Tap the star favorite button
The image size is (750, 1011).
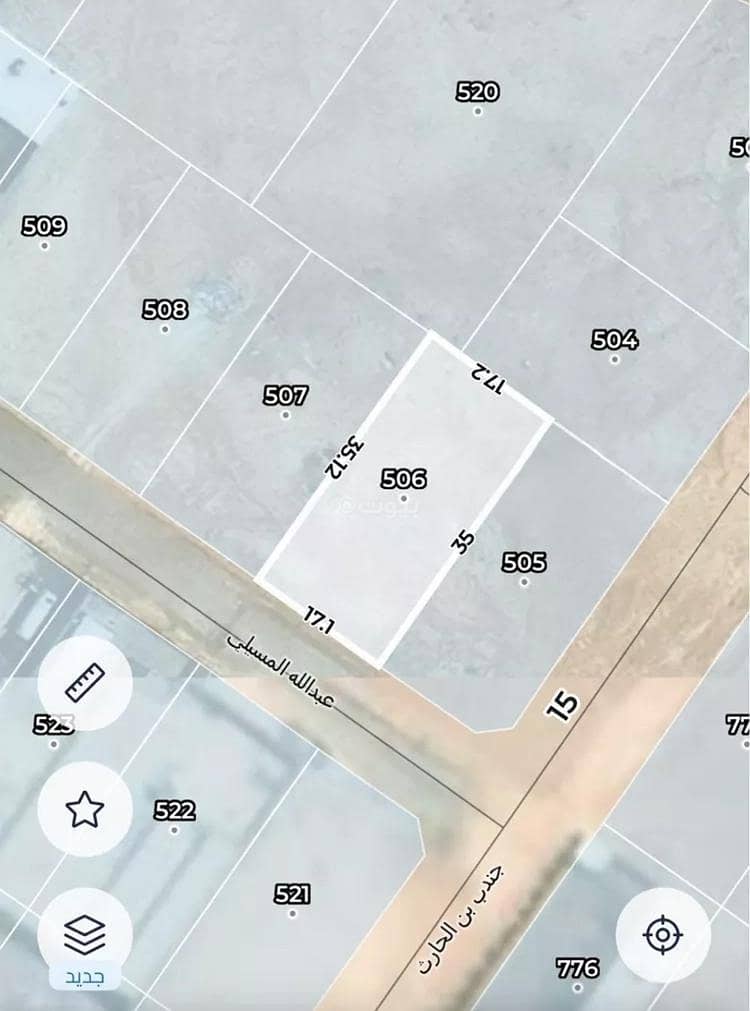click(85, 808)
